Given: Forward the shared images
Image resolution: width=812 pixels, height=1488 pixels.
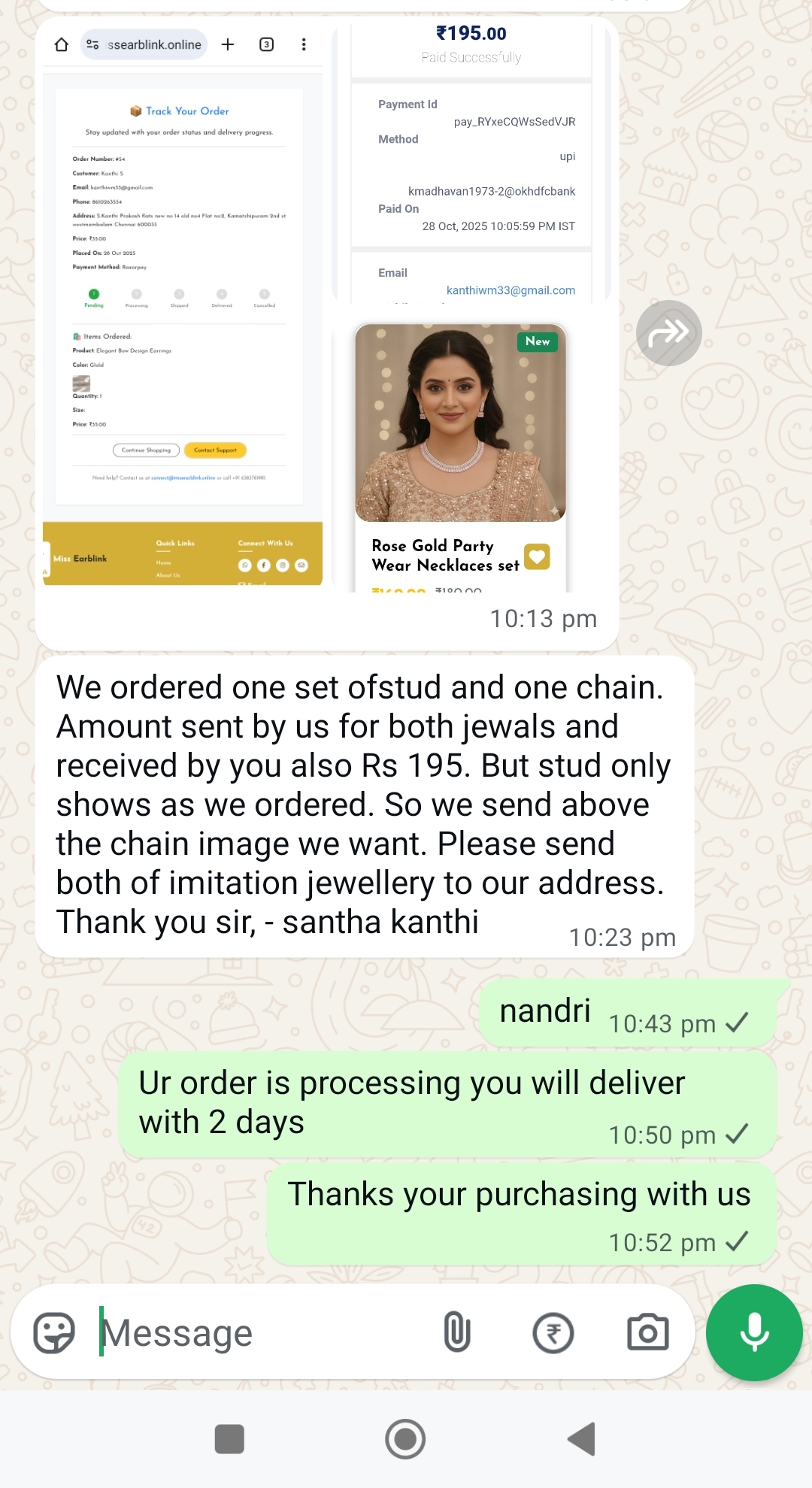Looking at the screenshot, I should pos(668,333).
